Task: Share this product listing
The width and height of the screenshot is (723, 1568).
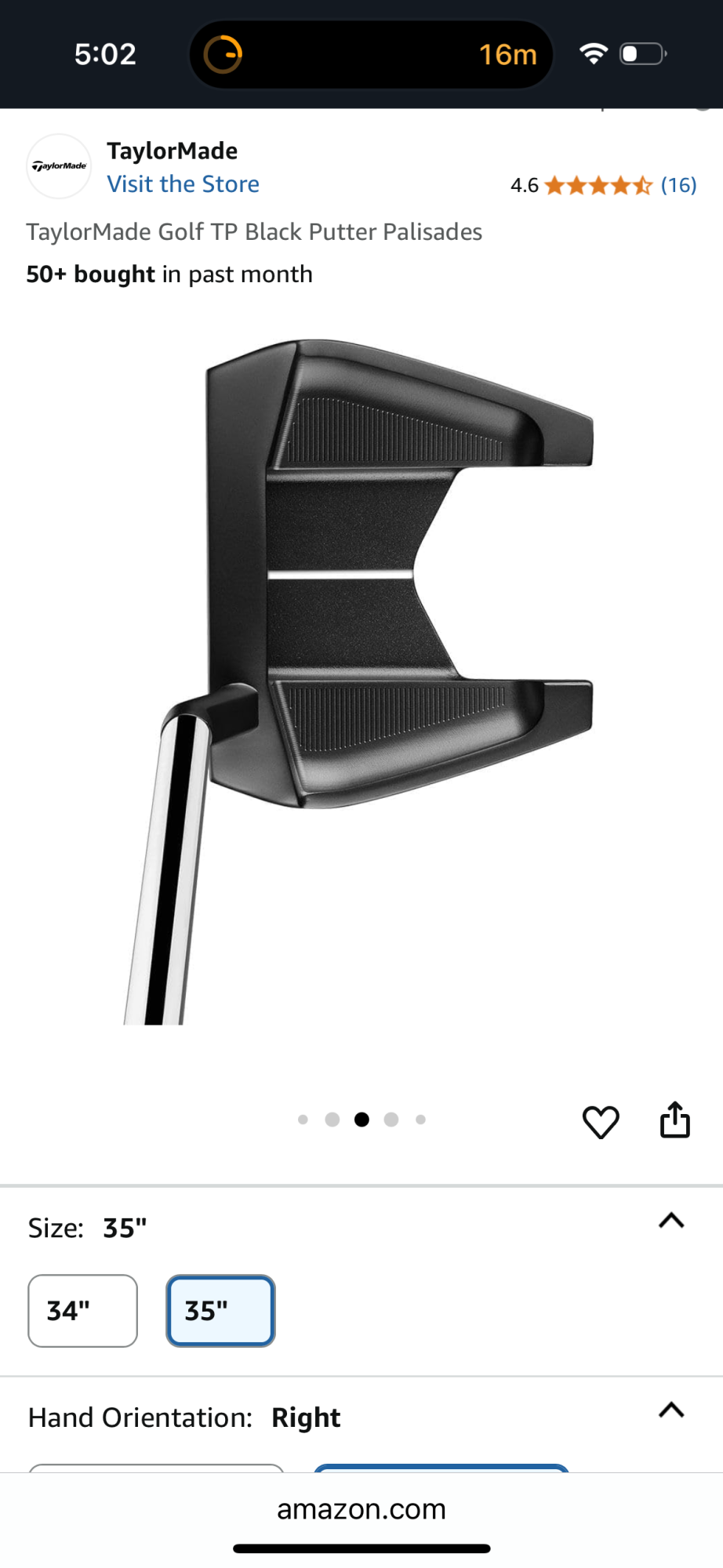Action: tap(674, 1120)
